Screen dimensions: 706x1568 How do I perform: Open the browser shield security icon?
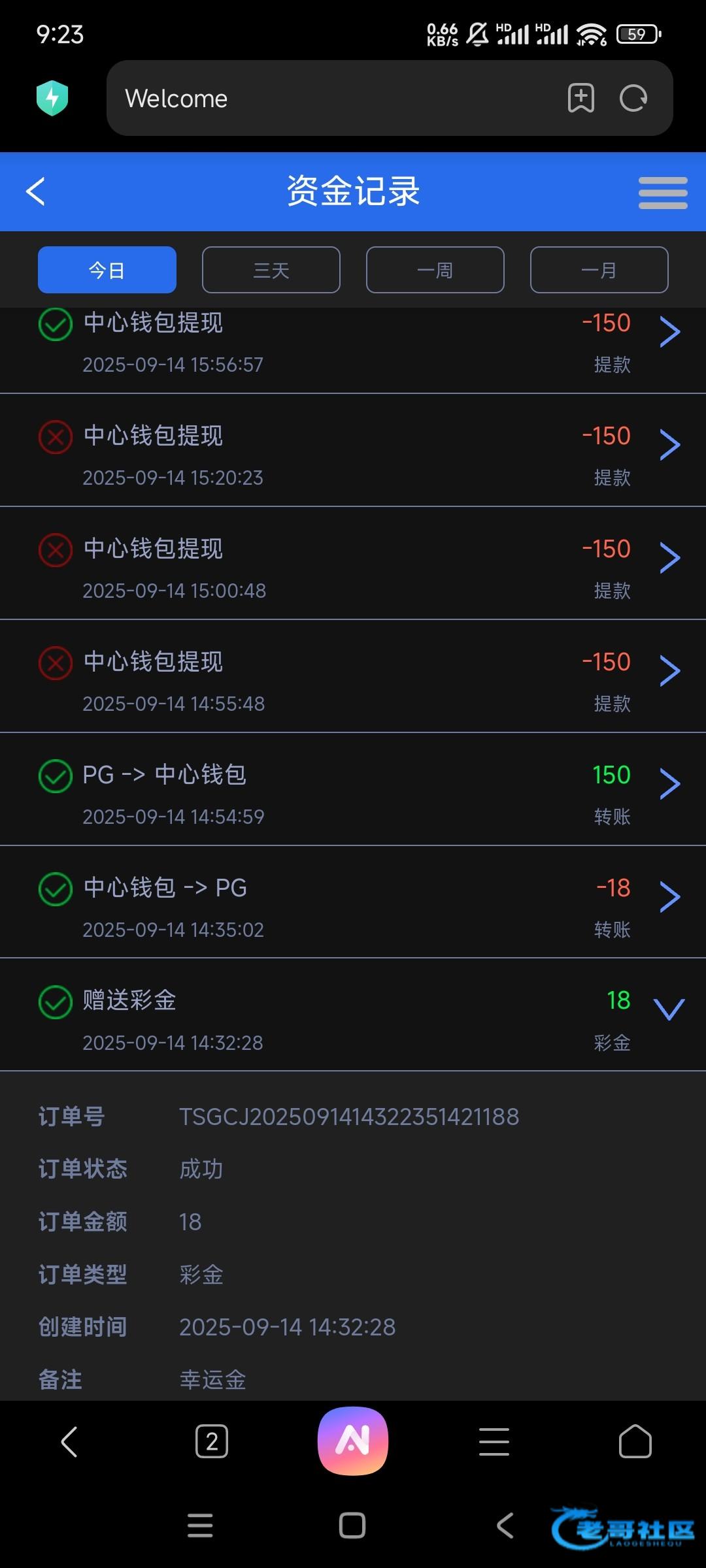point(52,99)
